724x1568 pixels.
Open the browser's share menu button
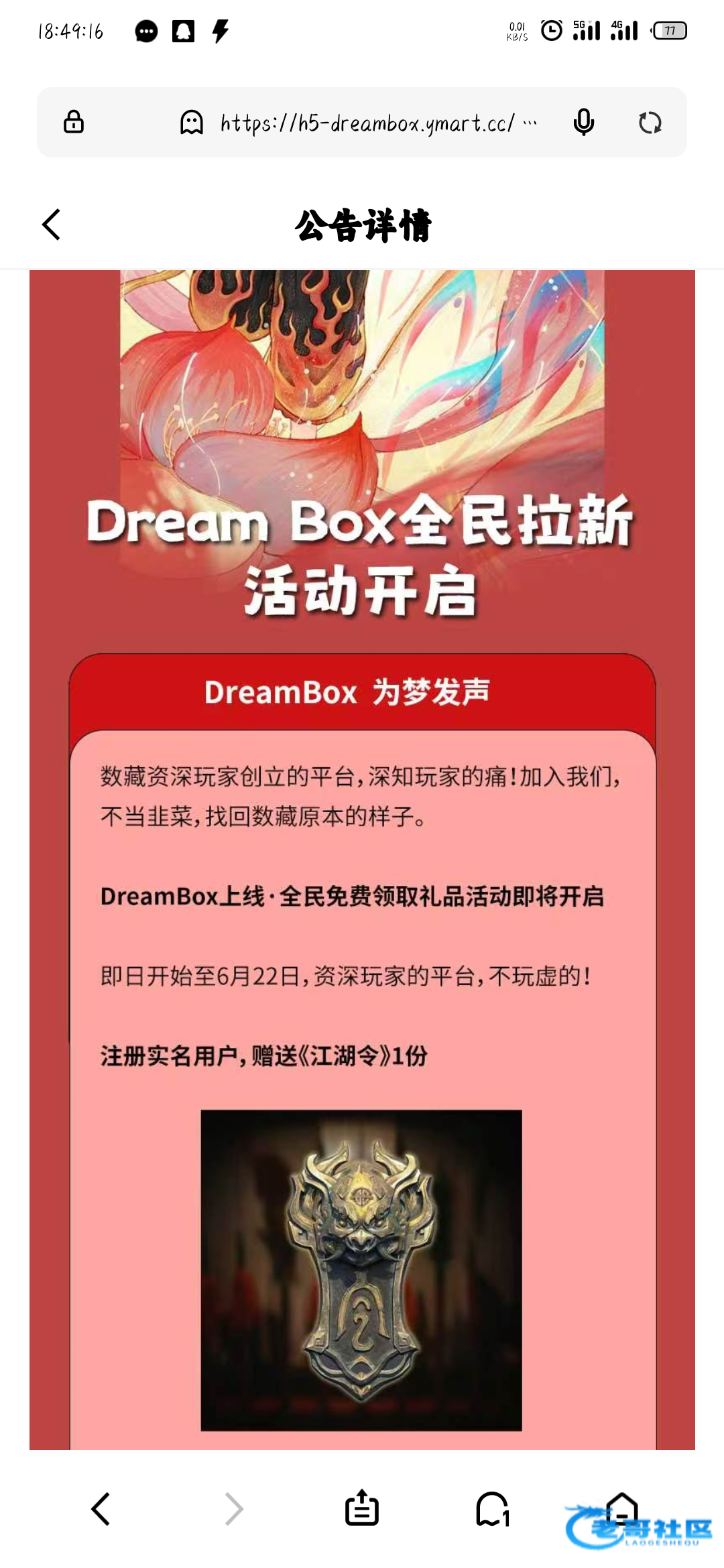point(362,1509)
